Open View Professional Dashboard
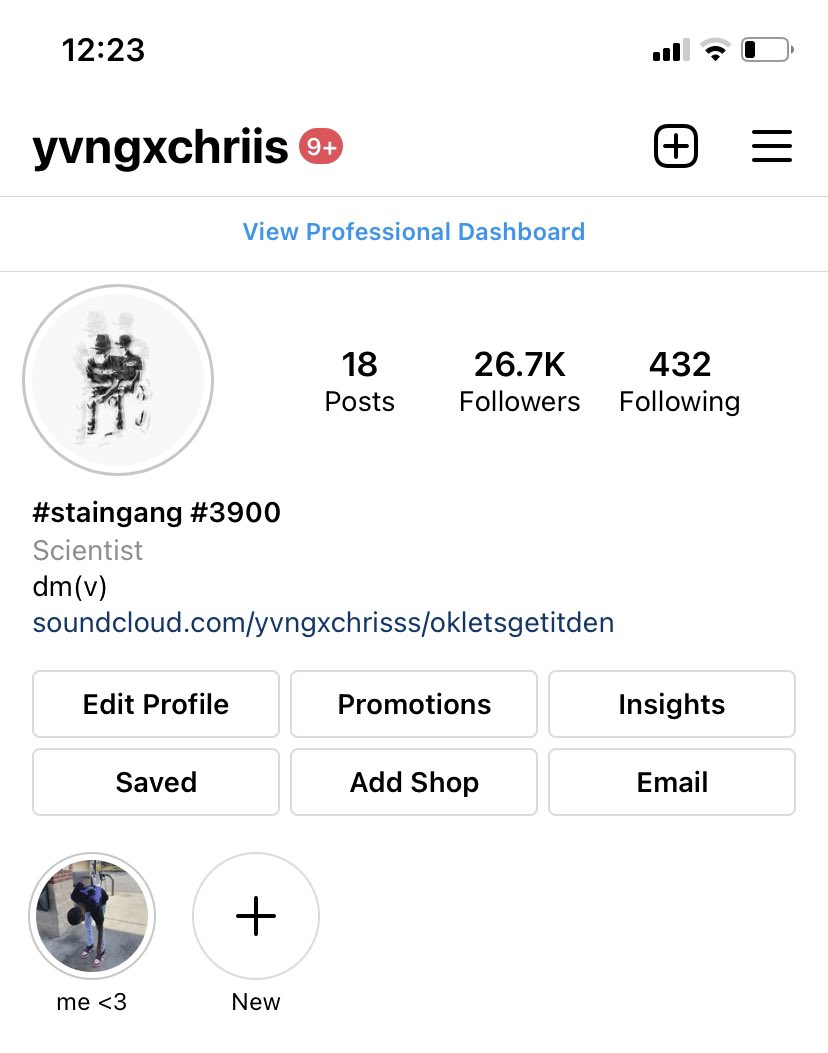This screenshot has height=1053, width=828. (x=413, y=232)
